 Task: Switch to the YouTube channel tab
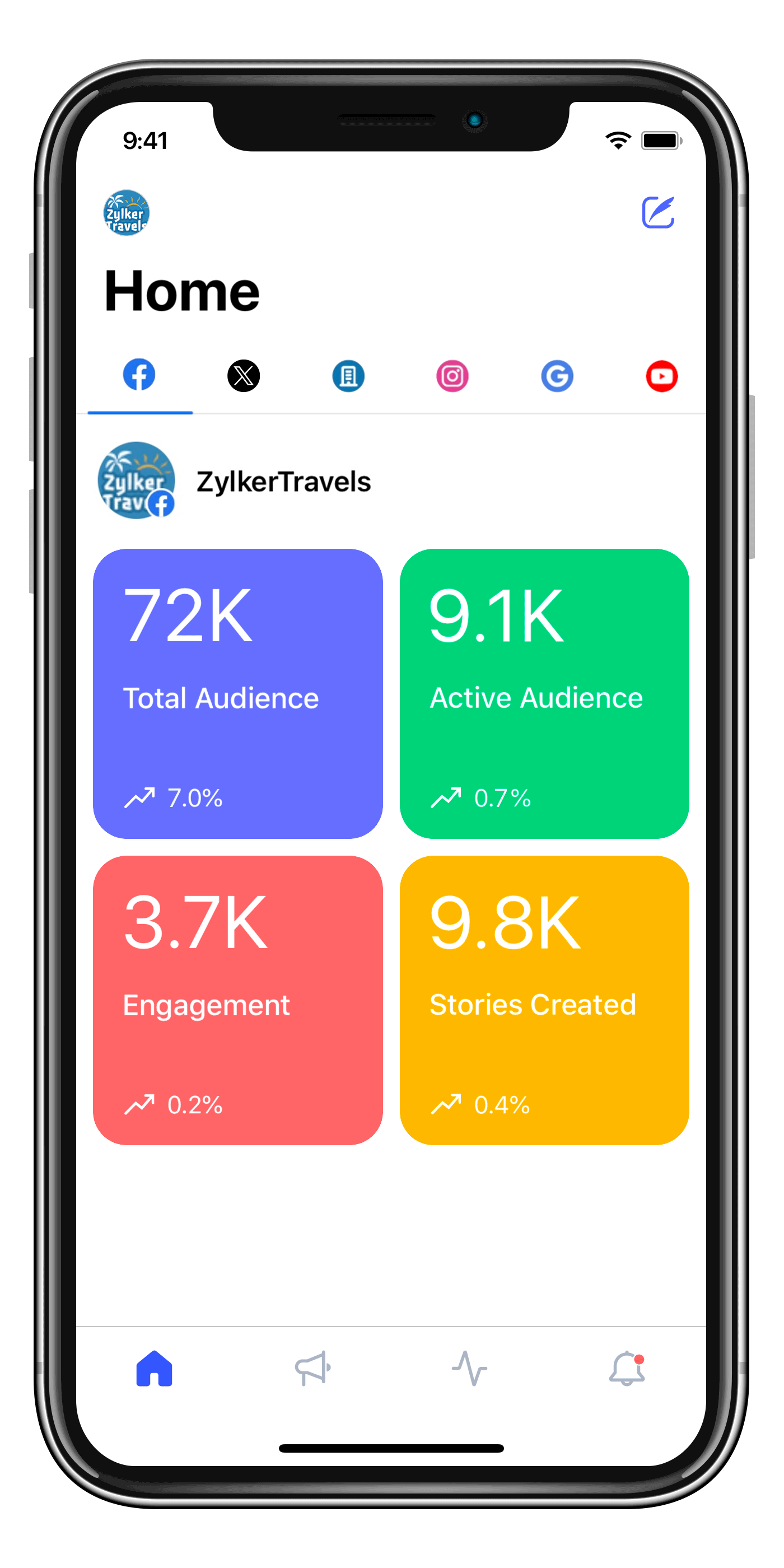pos(662,376)
